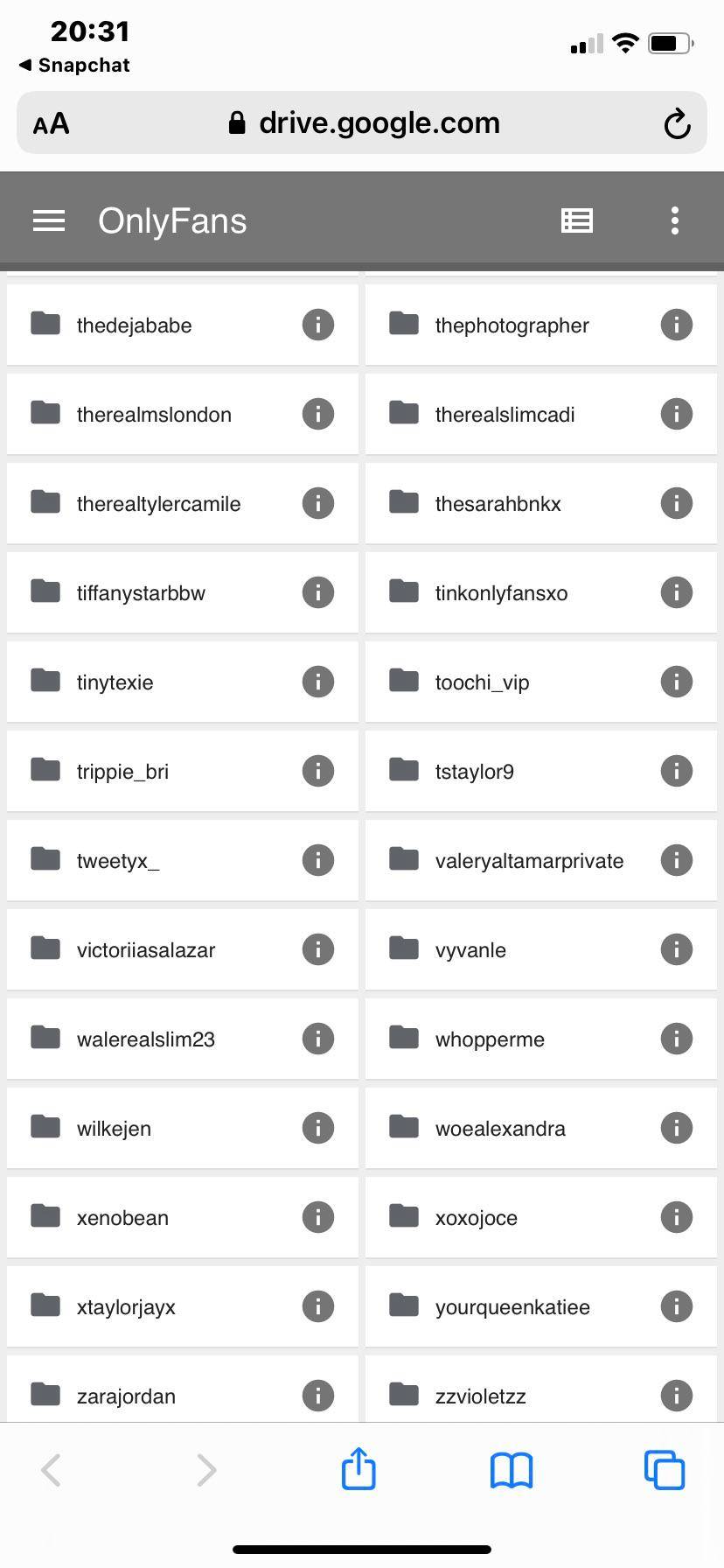Go back using Safari back arrow
This screenshot has width=724, height=1568.
pyautogui.click(x=50, y=1469)
